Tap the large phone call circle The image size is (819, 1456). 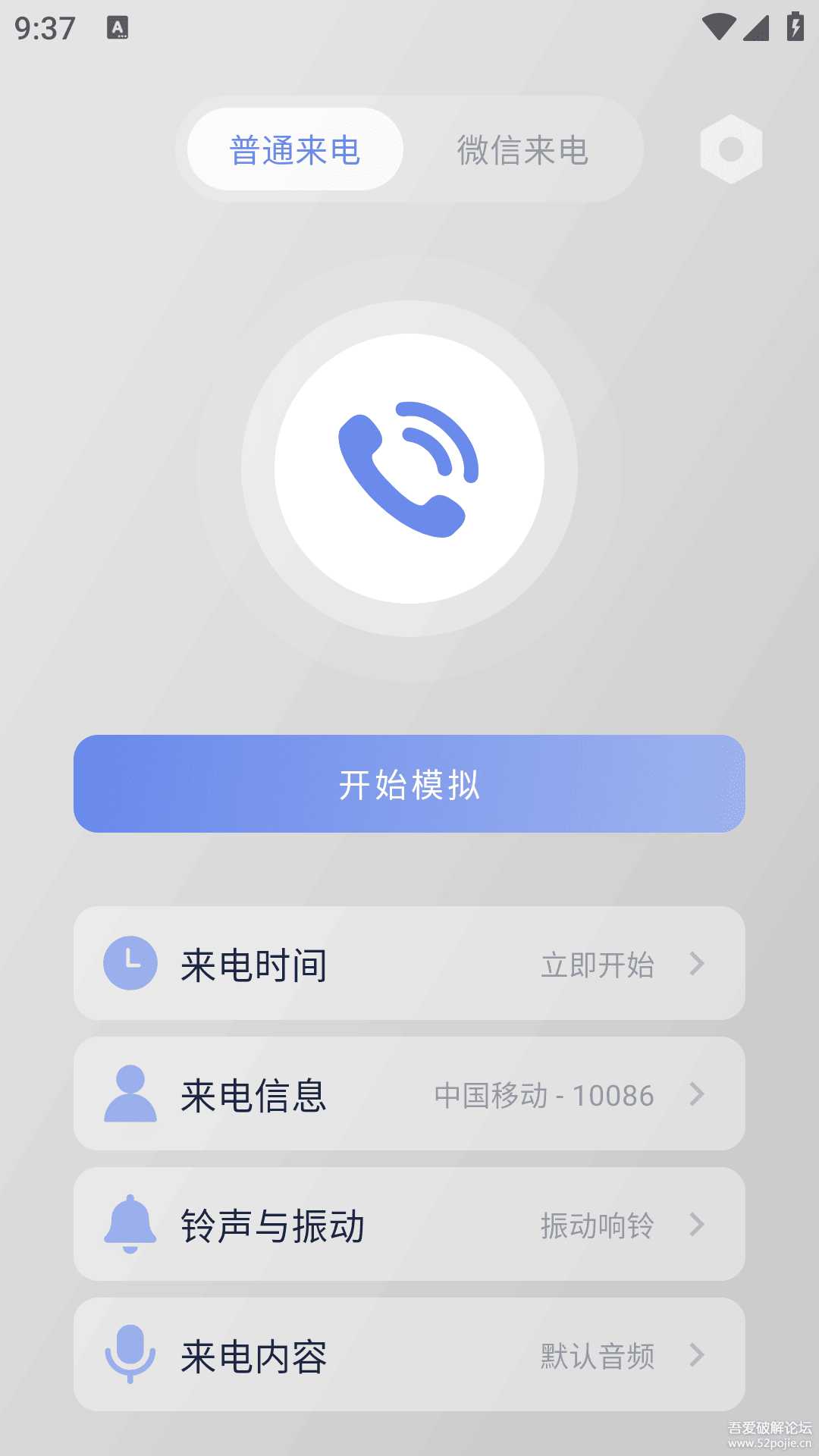coord(409,469)
